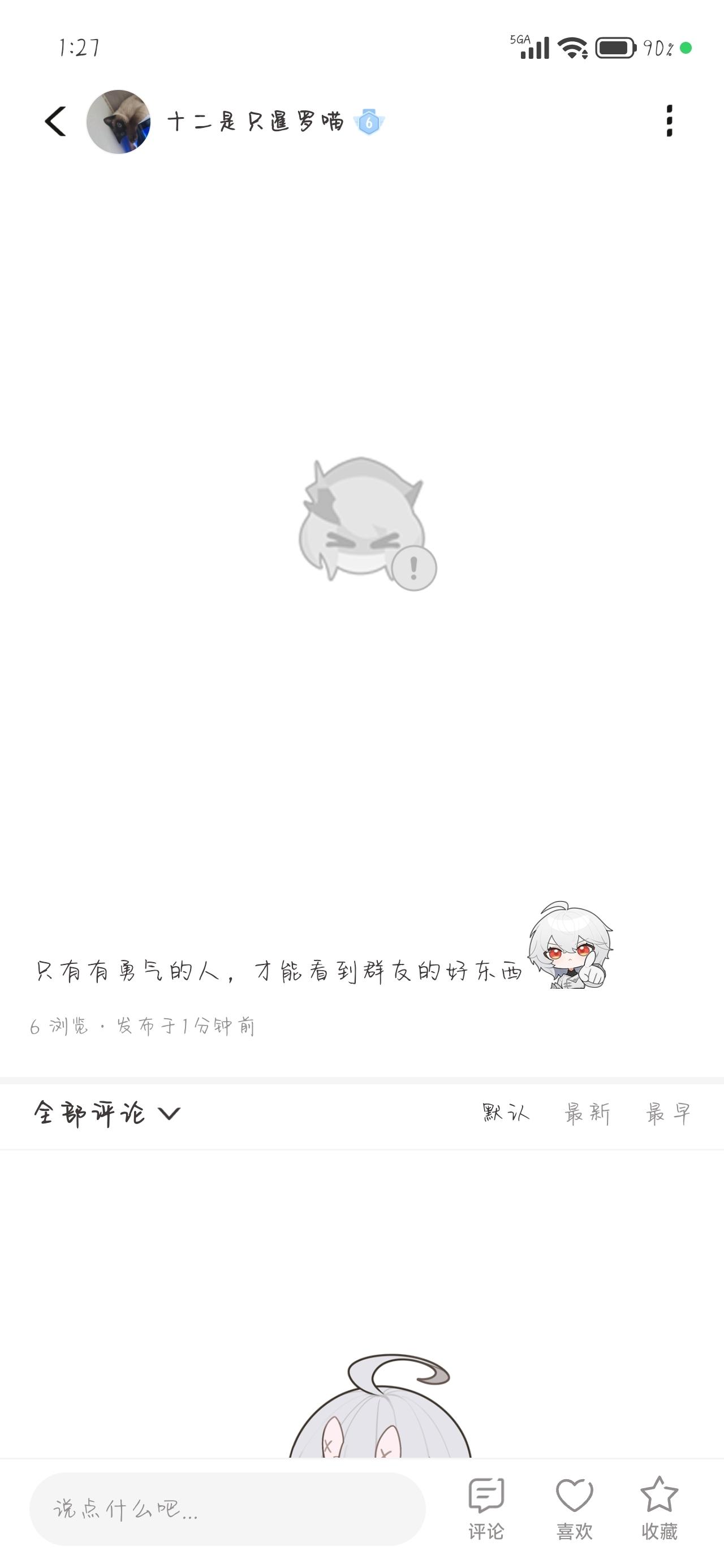Screen dimensions: 724x1568
Task: Go back using the back arrow
Action: [55, 121]
